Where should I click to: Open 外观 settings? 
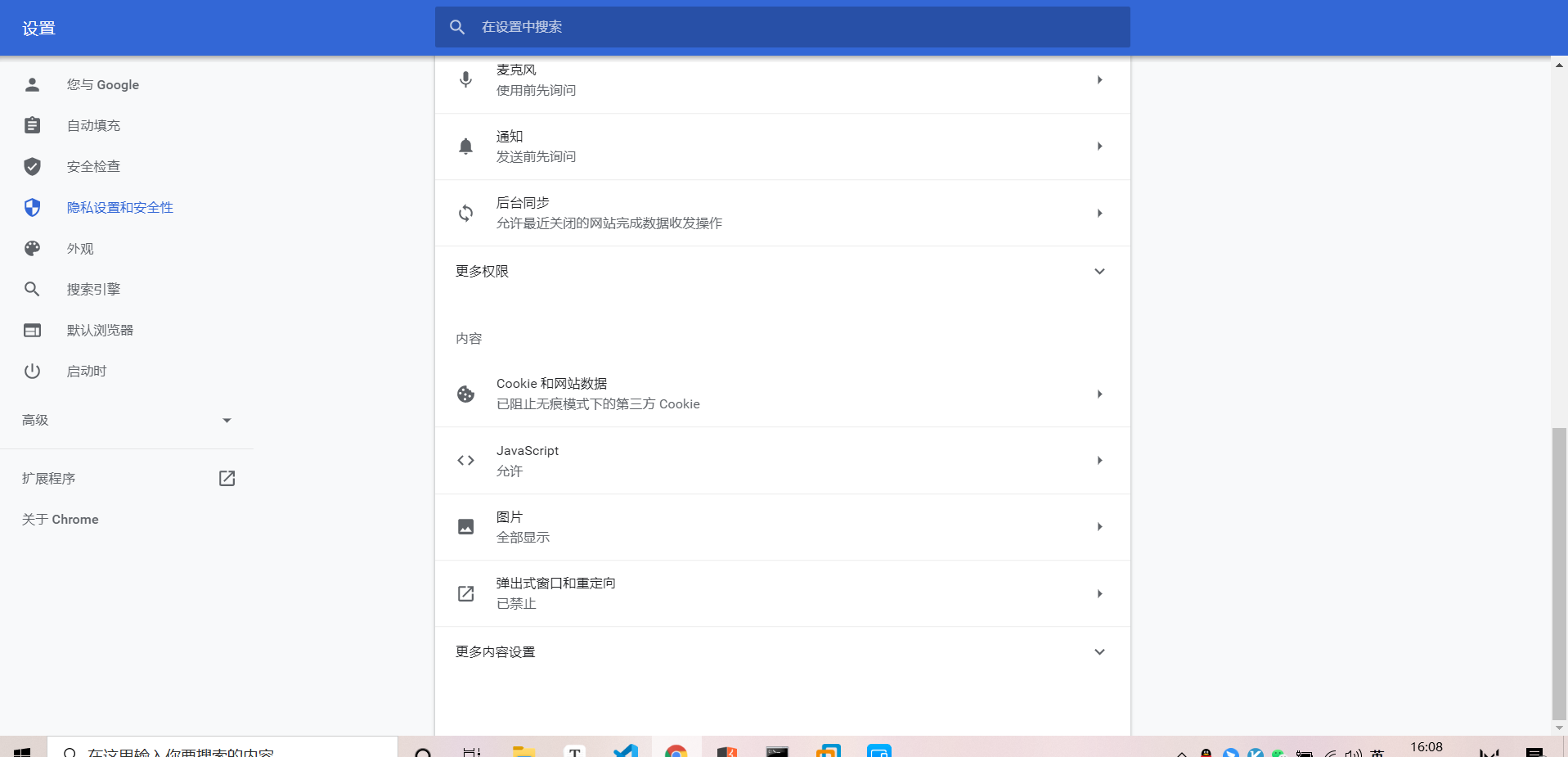tap(80, 248)
